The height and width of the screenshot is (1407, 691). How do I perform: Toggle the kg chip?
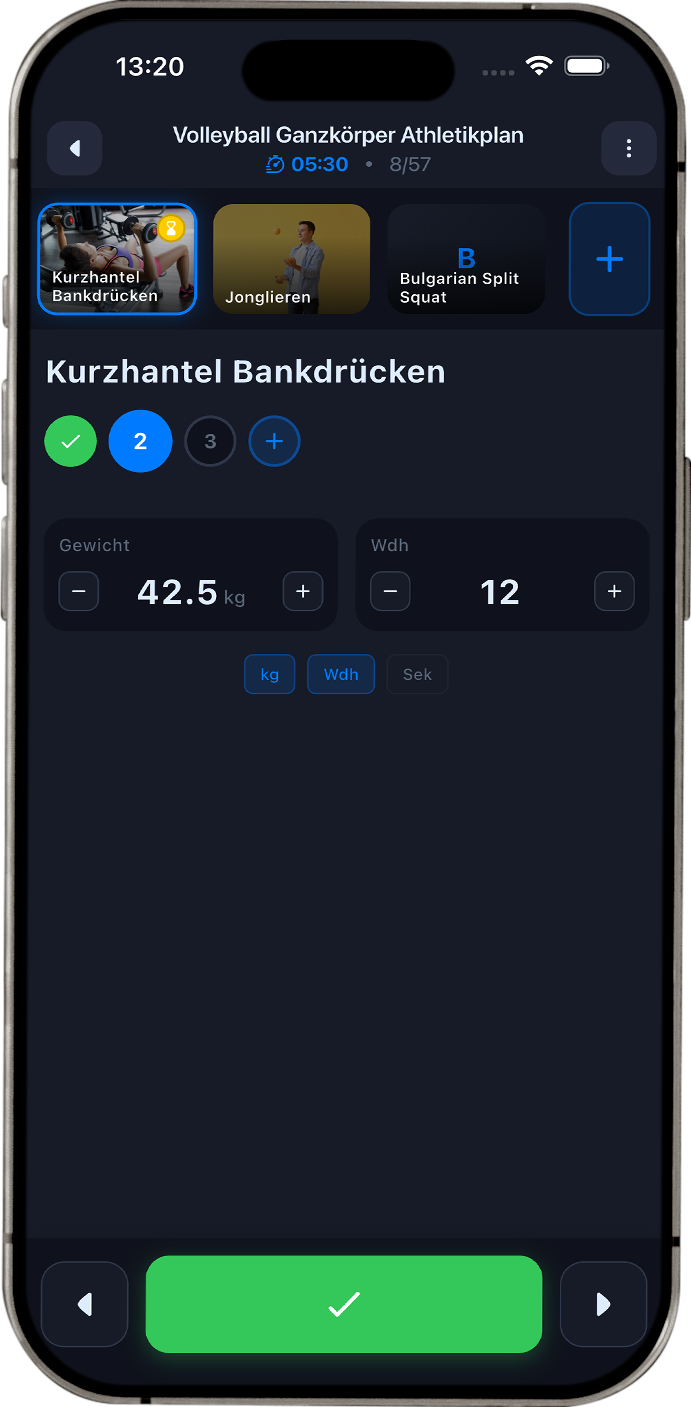pyautogui.click(x=270, y=674)
